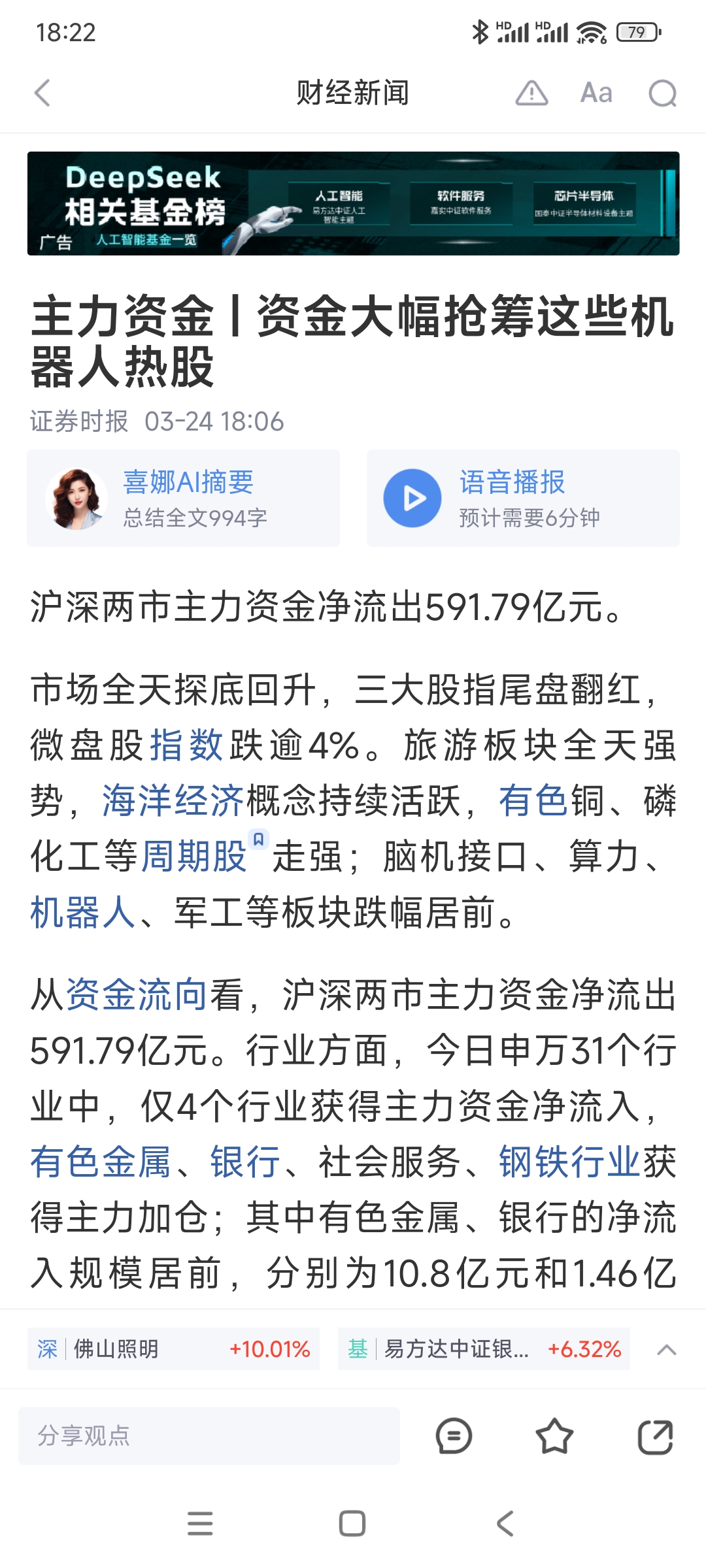Open the 佛山照明 stock quote chip
The height and width of the screenshot is (1568, 706).
[173, 1349]
